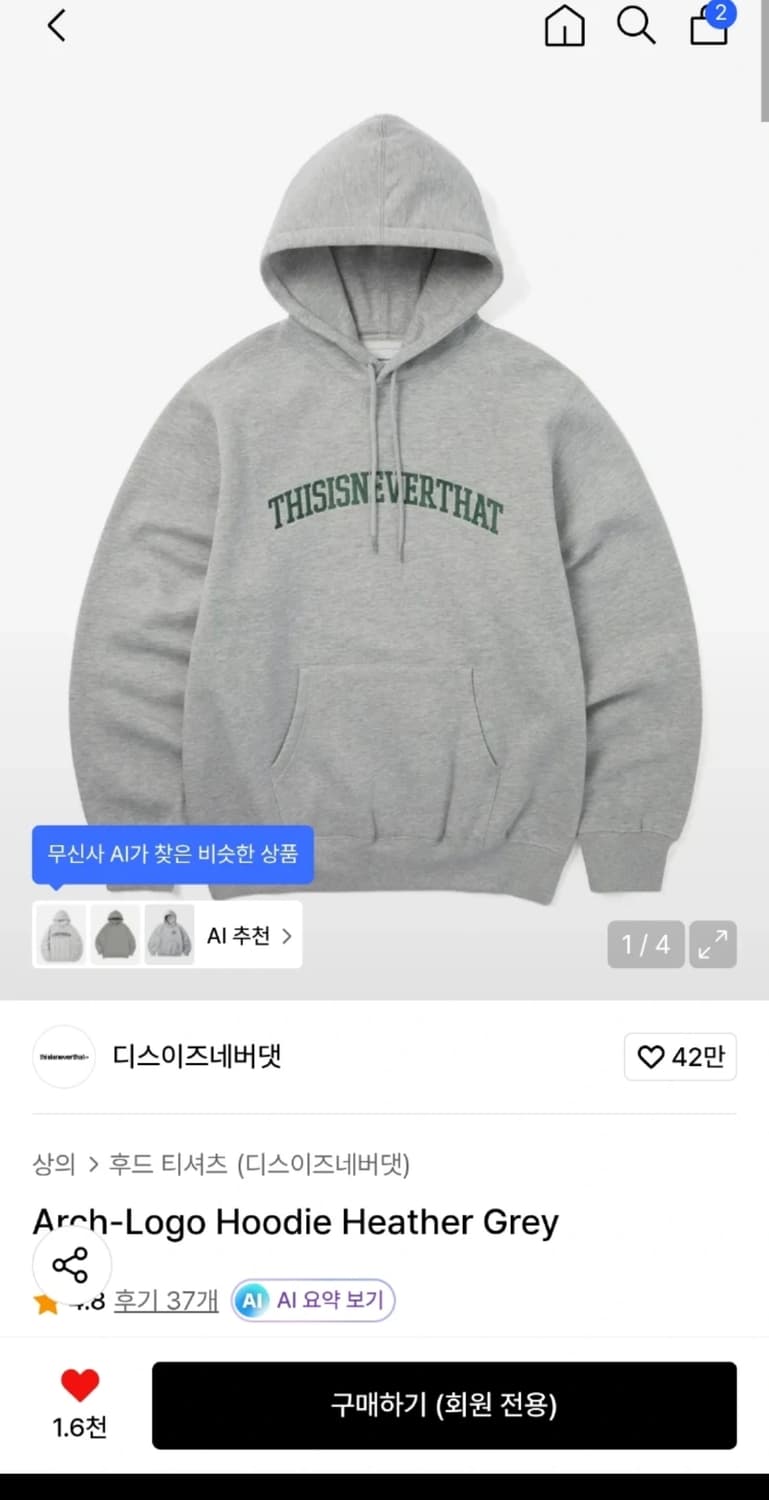Viewport: 769px width, 1500px height.
Task: Open the AI 요약 보기 summary
Action: pos(312,1301)
